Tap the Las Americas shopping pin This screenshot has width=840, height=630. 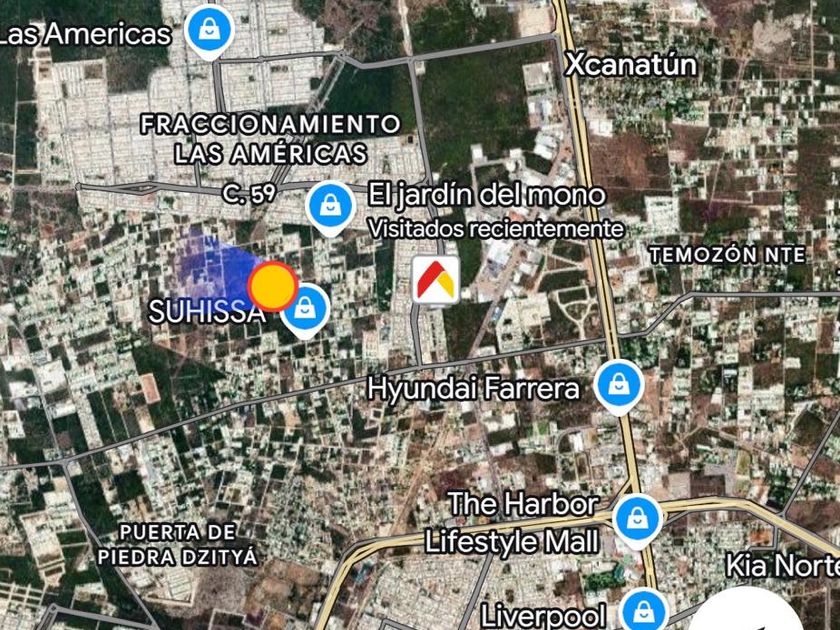209,31
